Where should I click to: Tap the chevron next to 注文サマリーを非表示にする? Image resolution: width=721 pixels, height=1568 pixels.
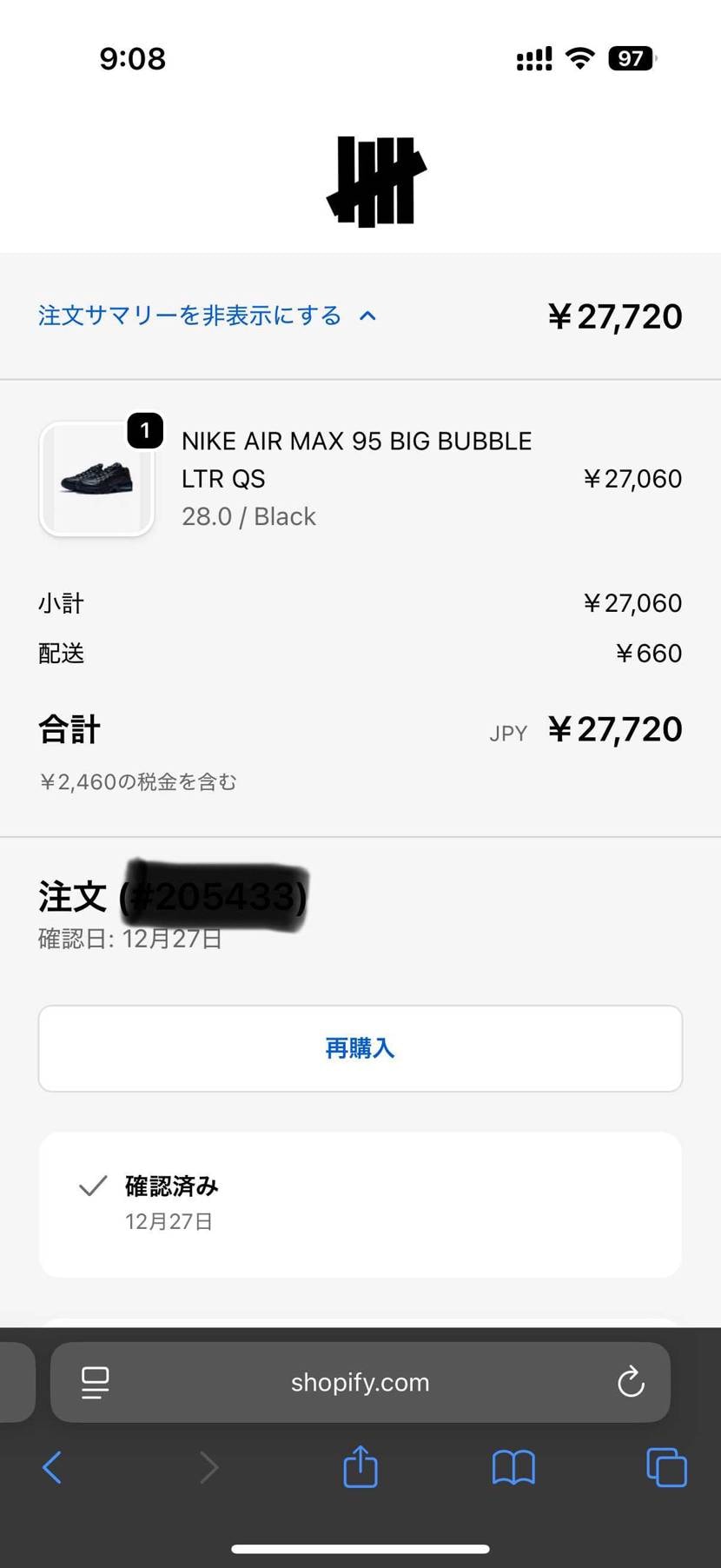click(368, 316)
